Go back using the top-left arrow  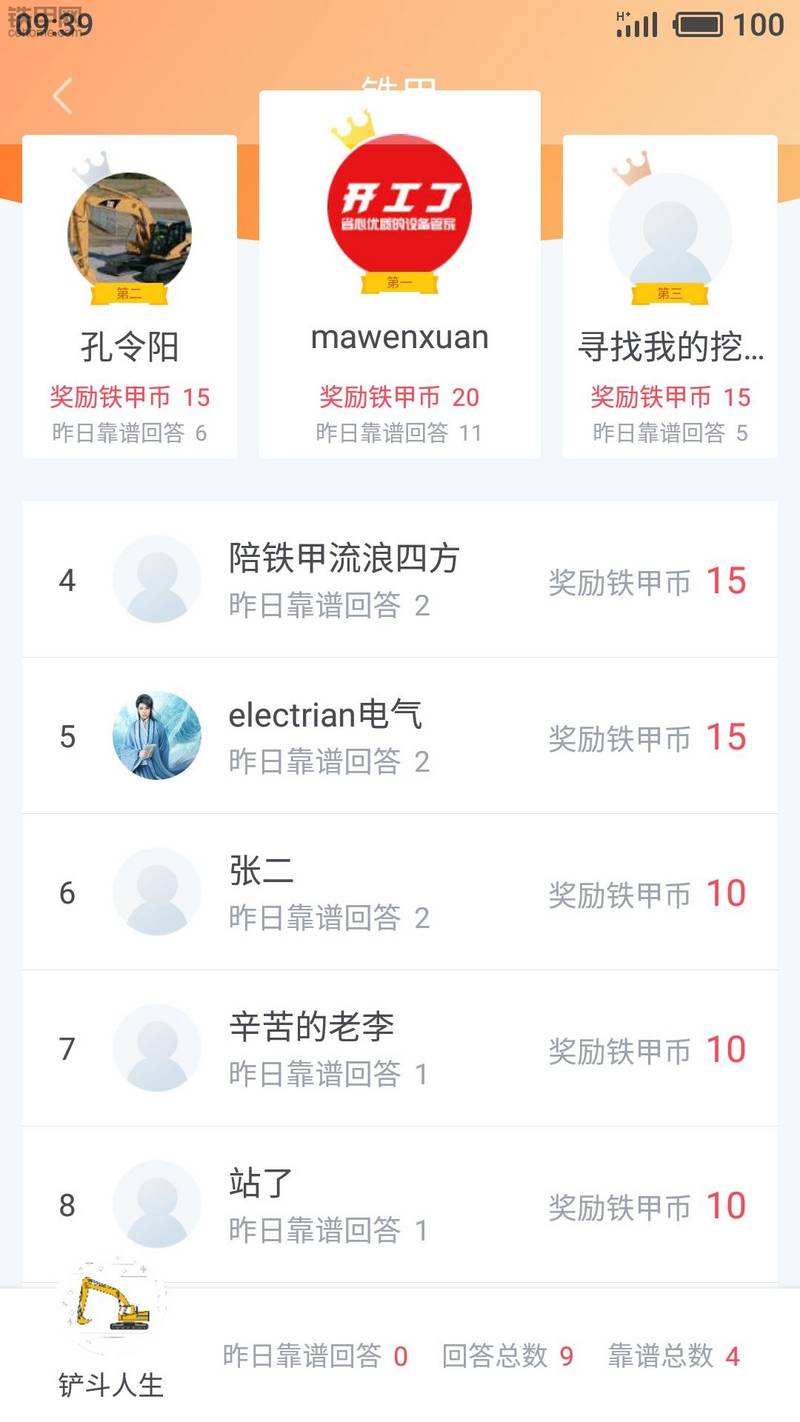click(62, 96)
